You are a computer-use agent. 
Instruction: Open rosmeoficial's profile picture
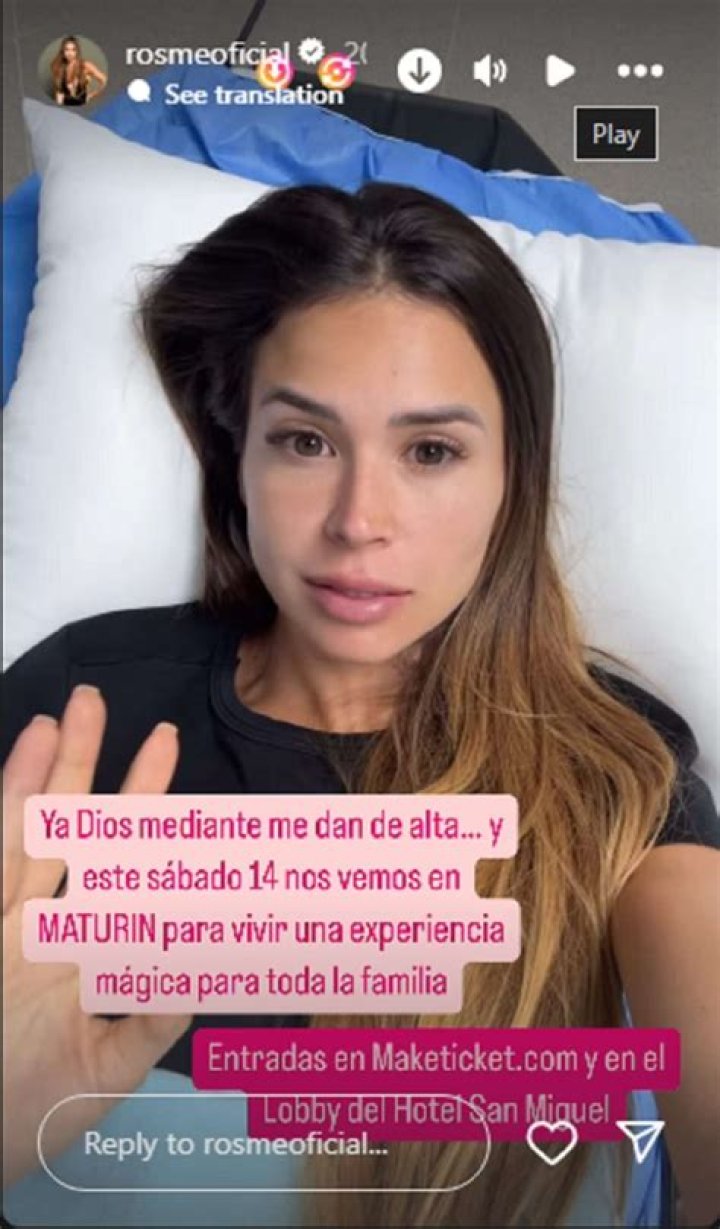(x=72, y=71)
